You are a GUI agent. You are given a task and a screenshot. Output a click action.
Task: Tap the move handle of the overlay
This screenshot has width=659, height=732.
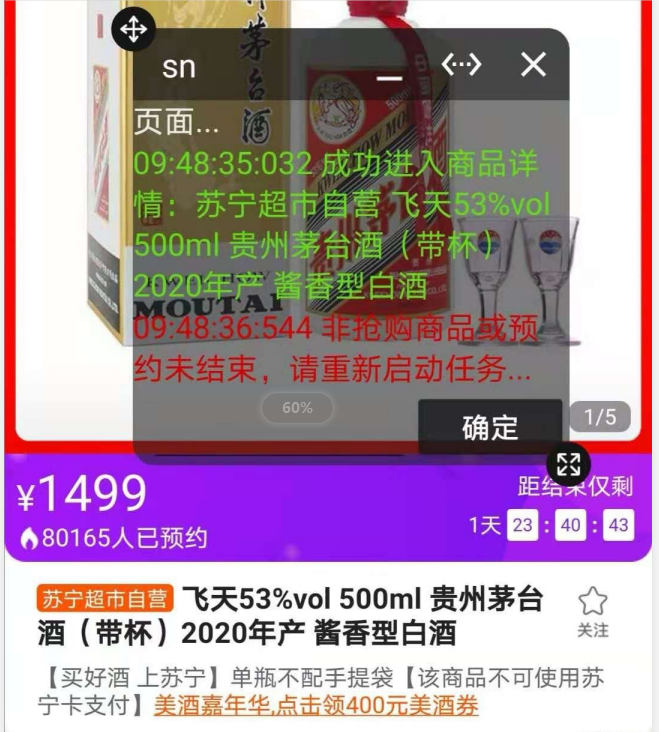pos(133,30)
